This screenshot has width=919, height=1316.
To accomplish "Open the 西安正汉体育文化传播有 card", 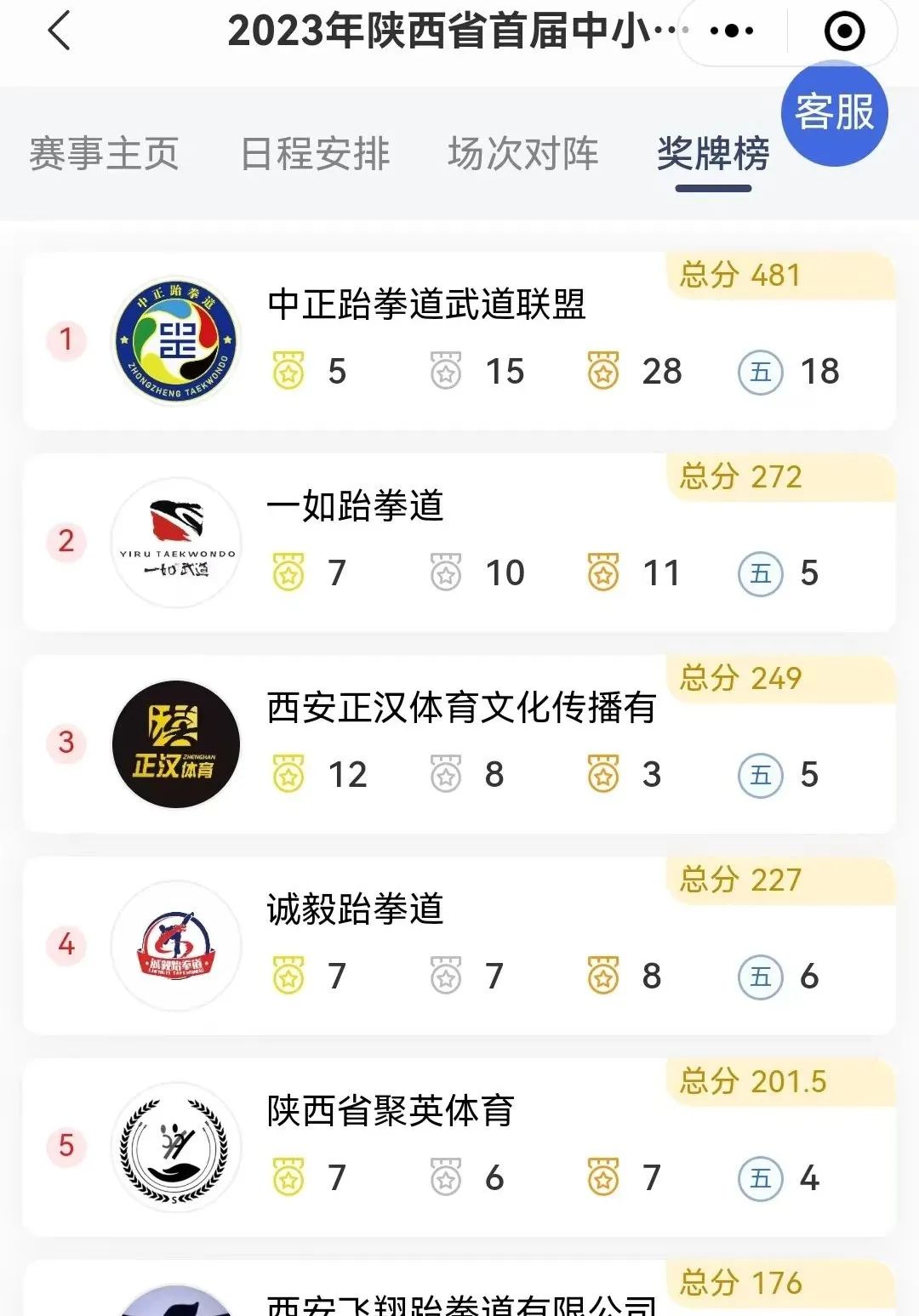I will [459, 743].
